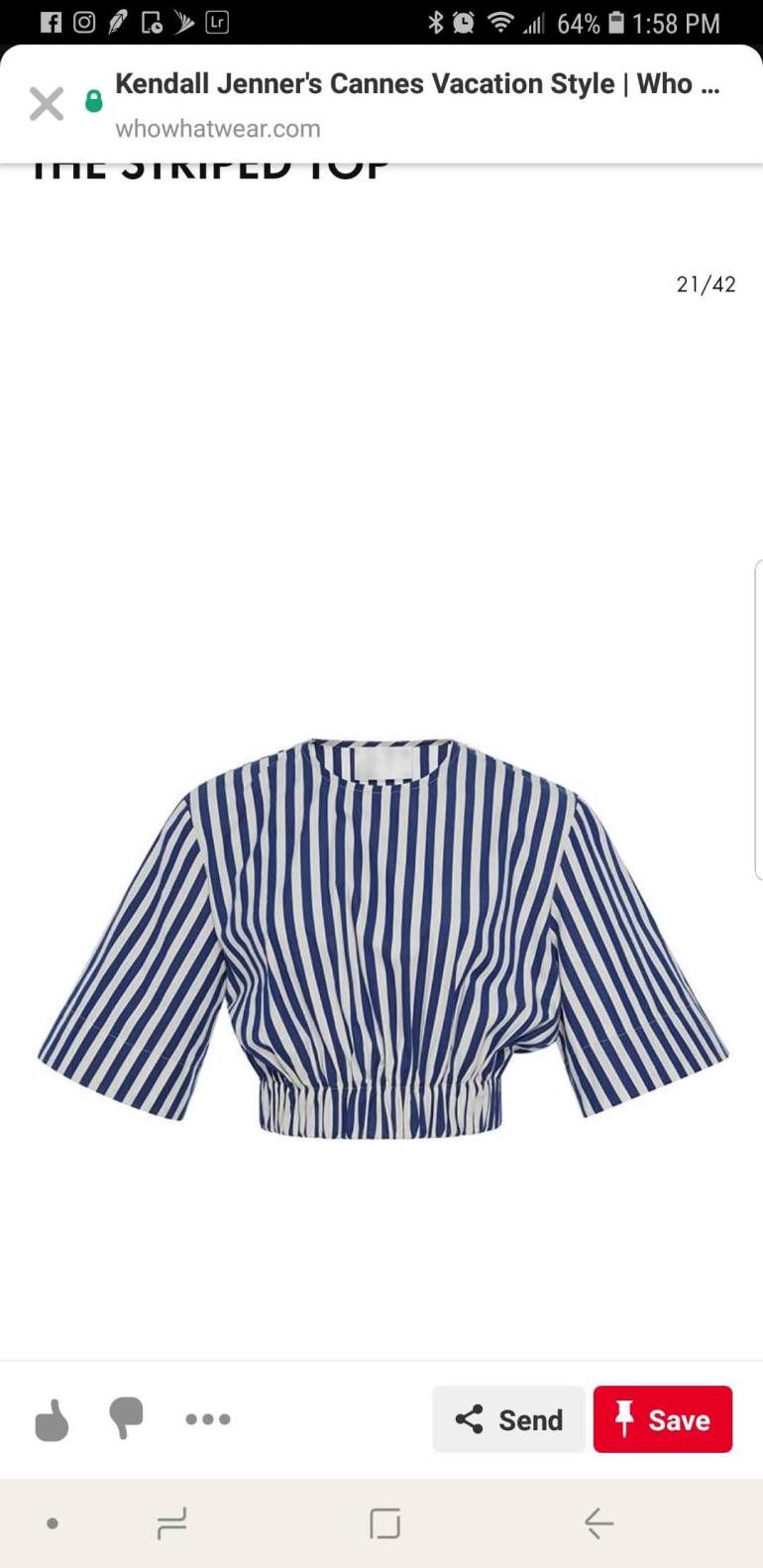Viewport: 763px width, 1568px height.
Task: Tap the Wi-Fi status indicator
Action: [x=500, y=23]
